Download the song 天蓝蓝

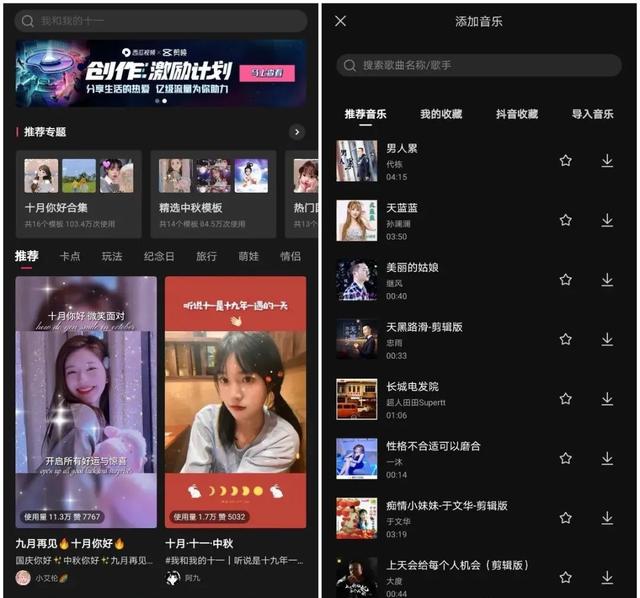[x=607, y=220]
